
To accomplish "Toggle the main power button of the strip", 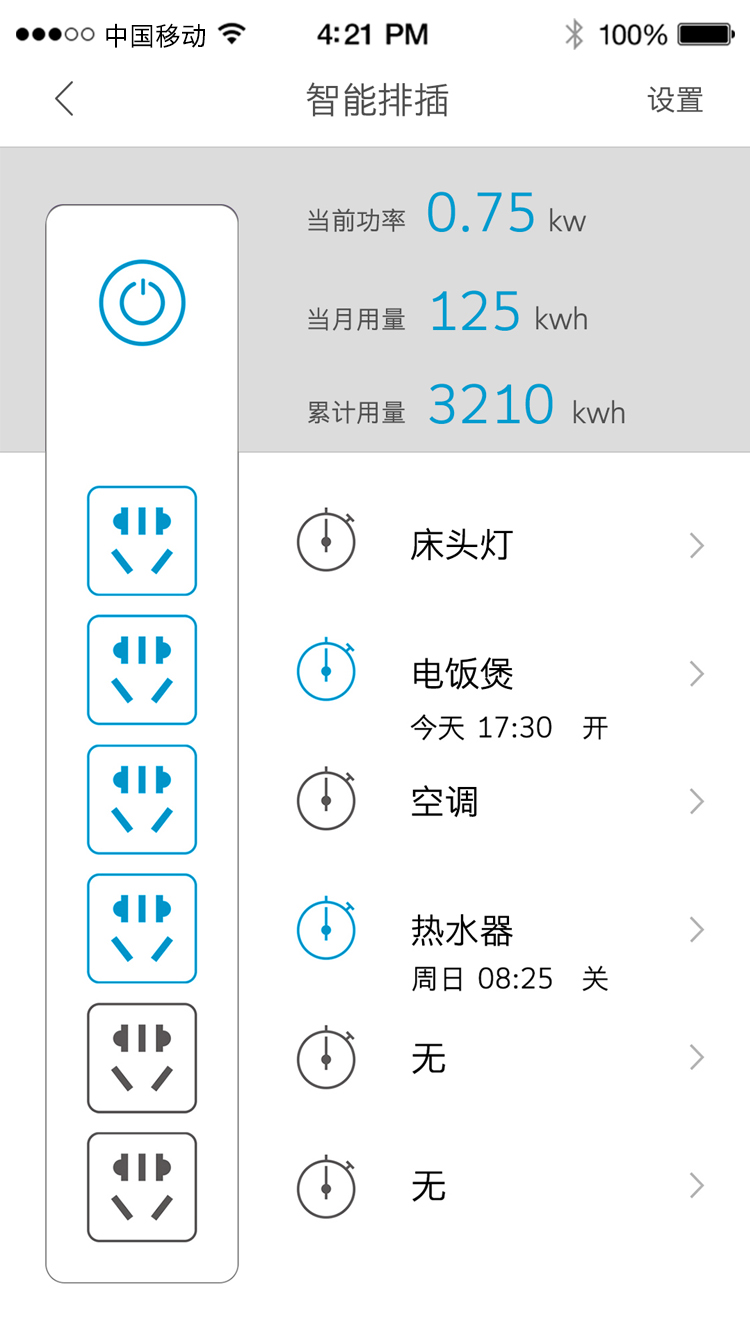I will [142, 303].
